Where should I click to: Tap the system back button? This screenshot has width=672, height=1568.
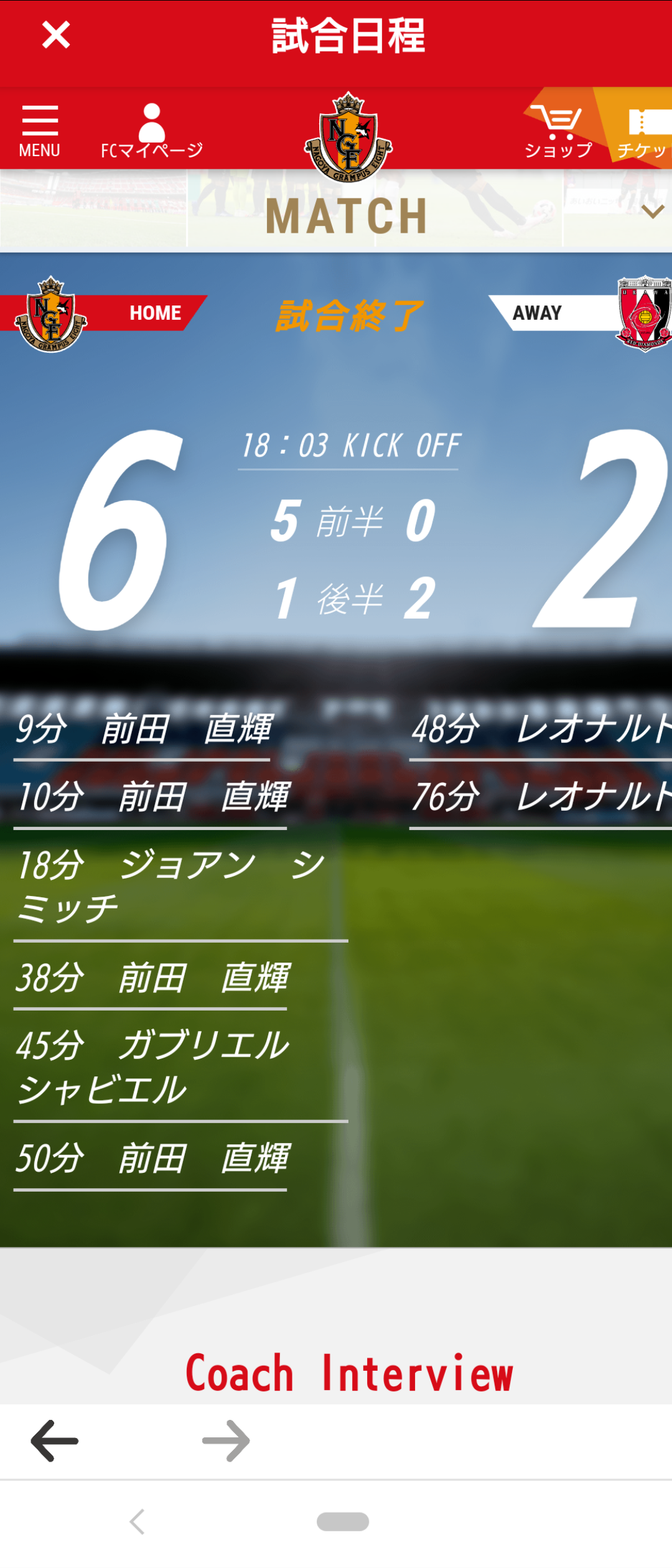click(x=138, y=1521)
